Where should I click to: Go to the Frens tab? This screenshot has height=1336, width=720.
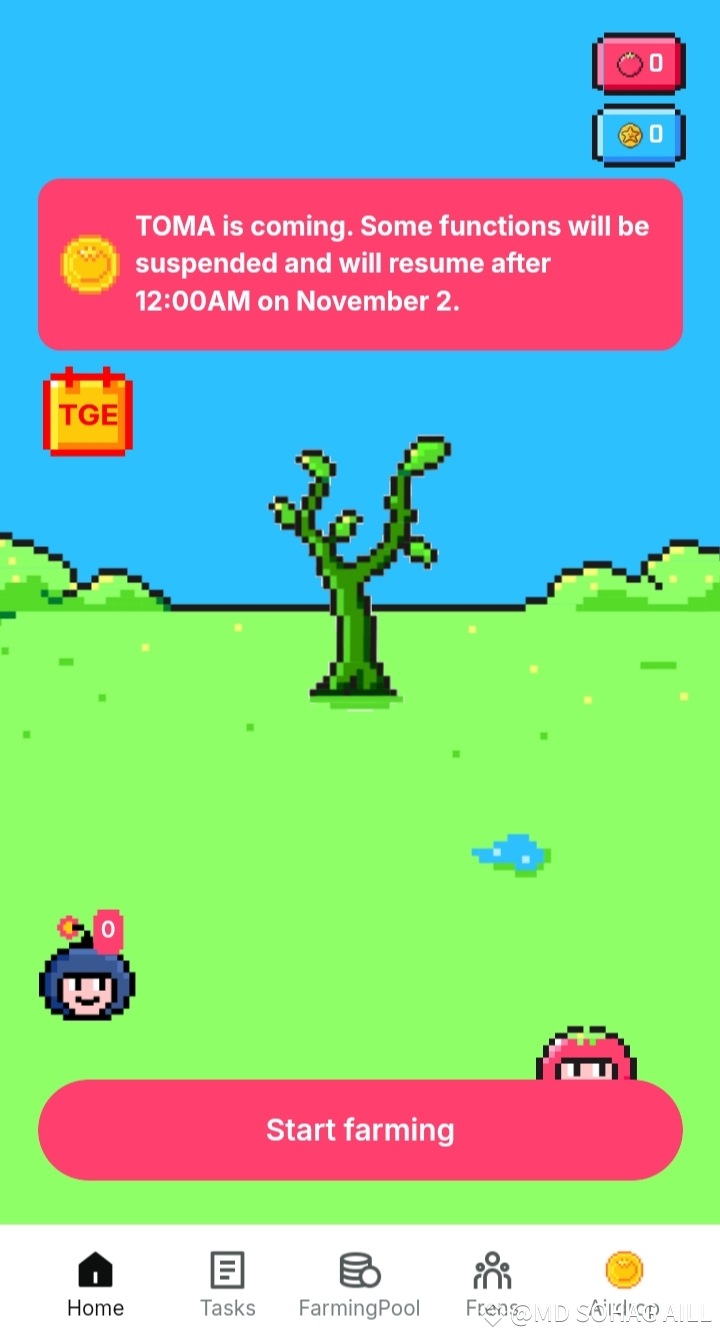[492, 1285]
